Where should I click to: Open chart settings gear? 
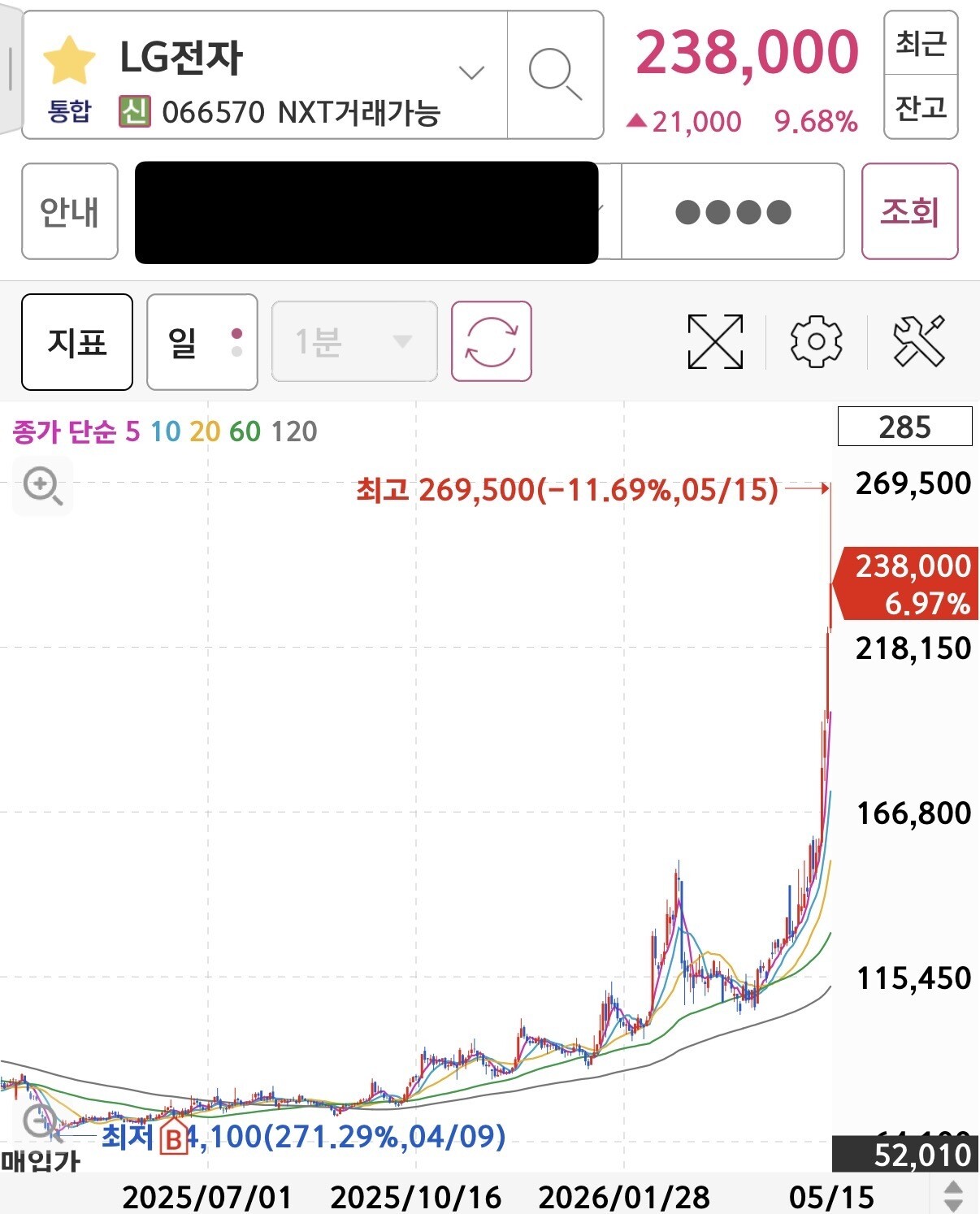816,341
